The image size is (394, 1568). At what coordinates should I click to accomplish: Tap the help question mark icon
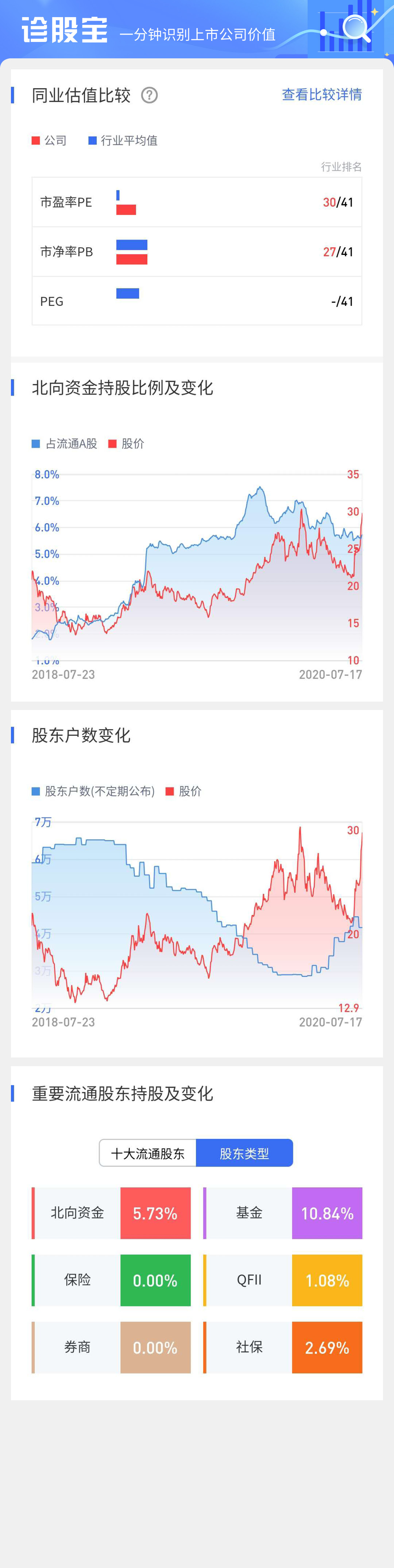(149, 95)
